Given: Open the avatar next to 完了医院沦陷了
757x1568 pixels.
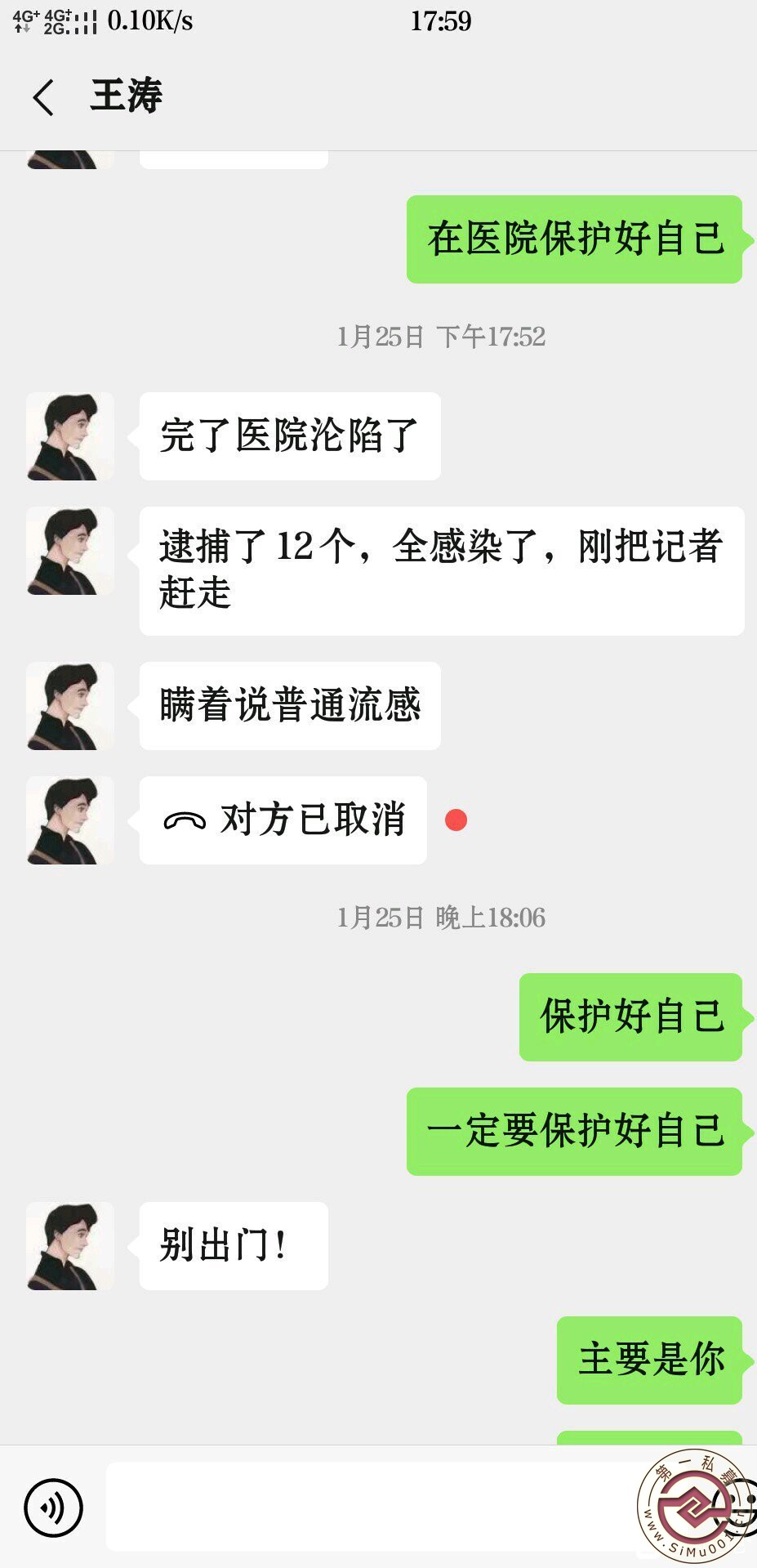Looking at the screenshot, I should (70, 436).
